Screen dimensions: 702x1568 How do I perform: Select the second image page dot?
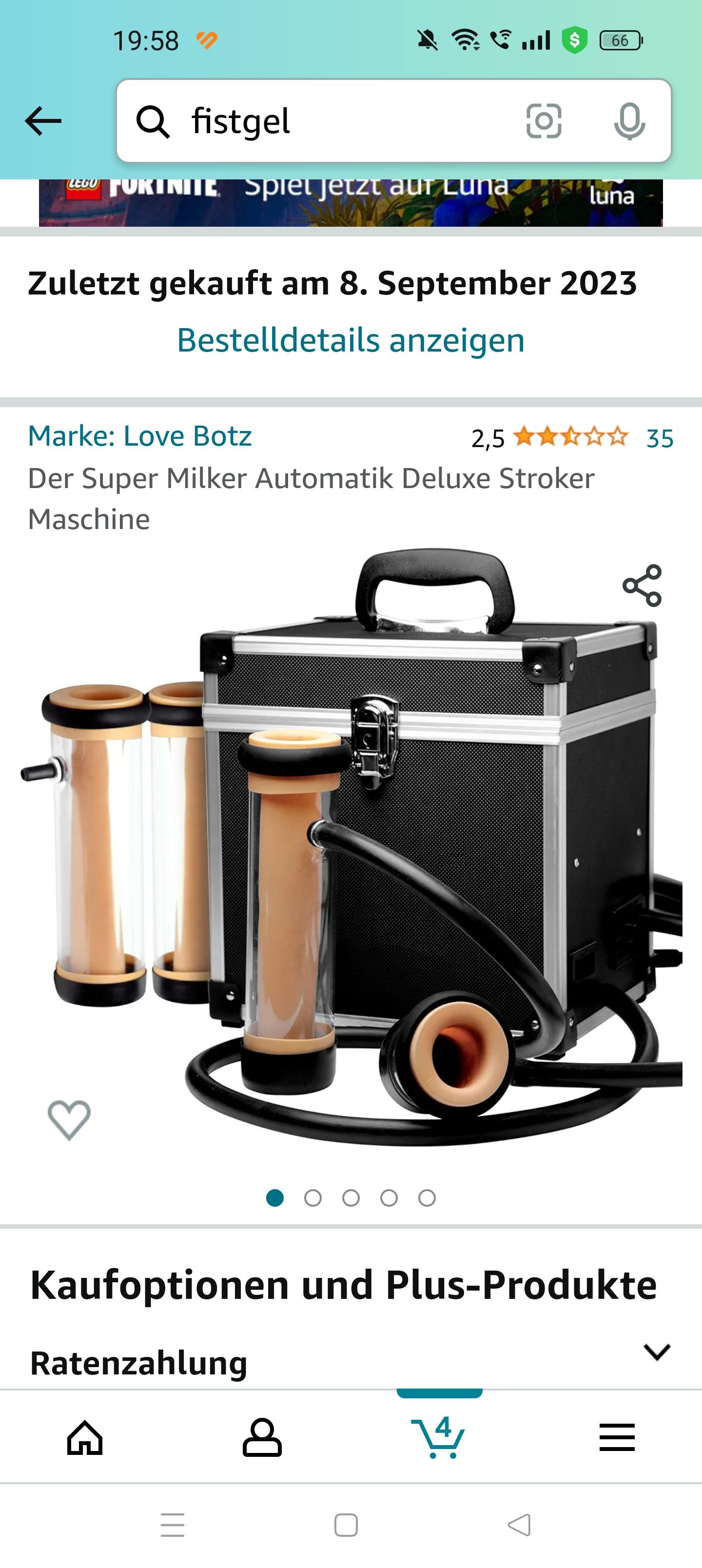313,1198
